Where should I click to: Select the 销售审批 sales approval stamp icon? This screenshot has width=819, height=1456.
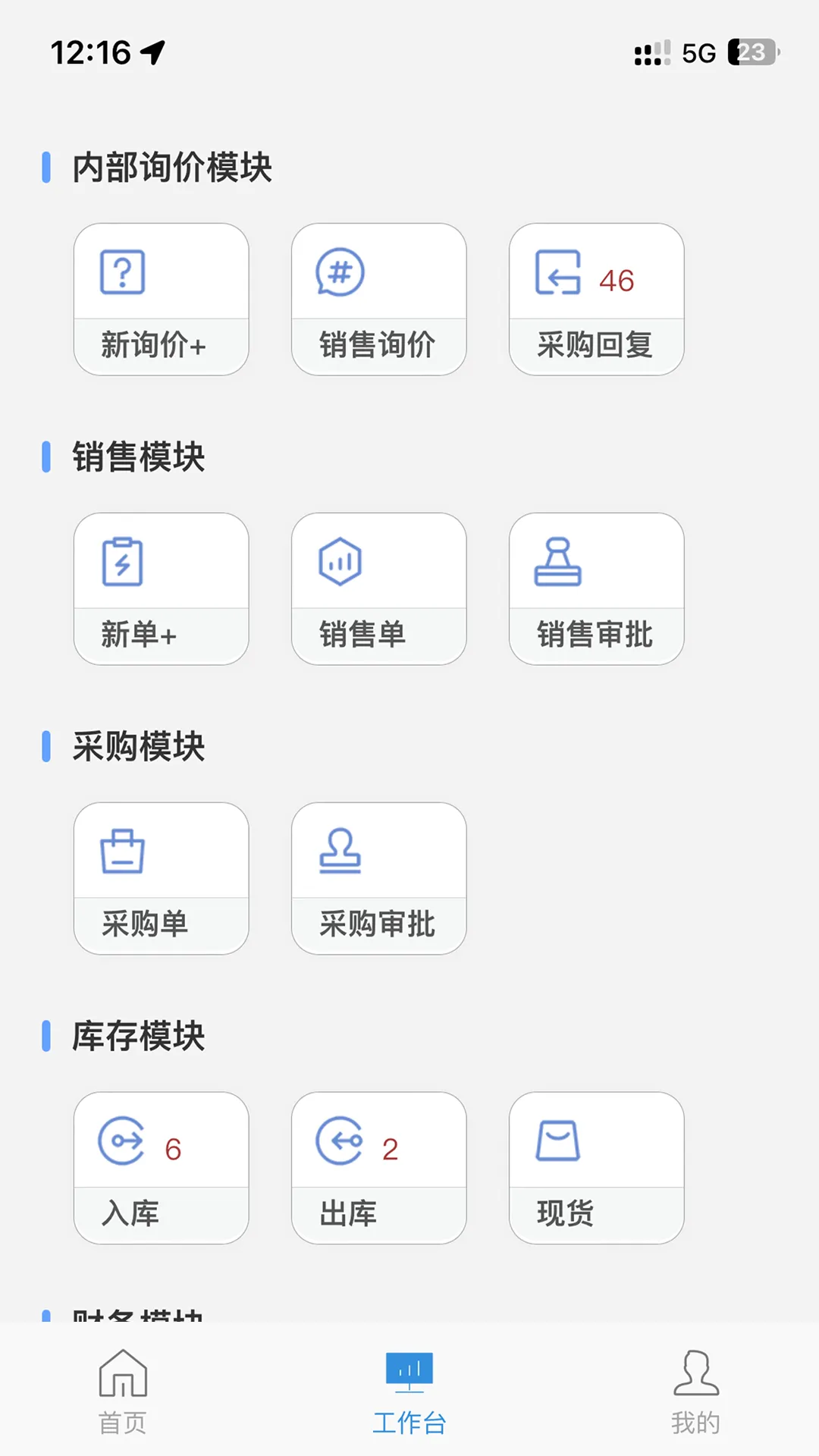[x=596, y=589]
